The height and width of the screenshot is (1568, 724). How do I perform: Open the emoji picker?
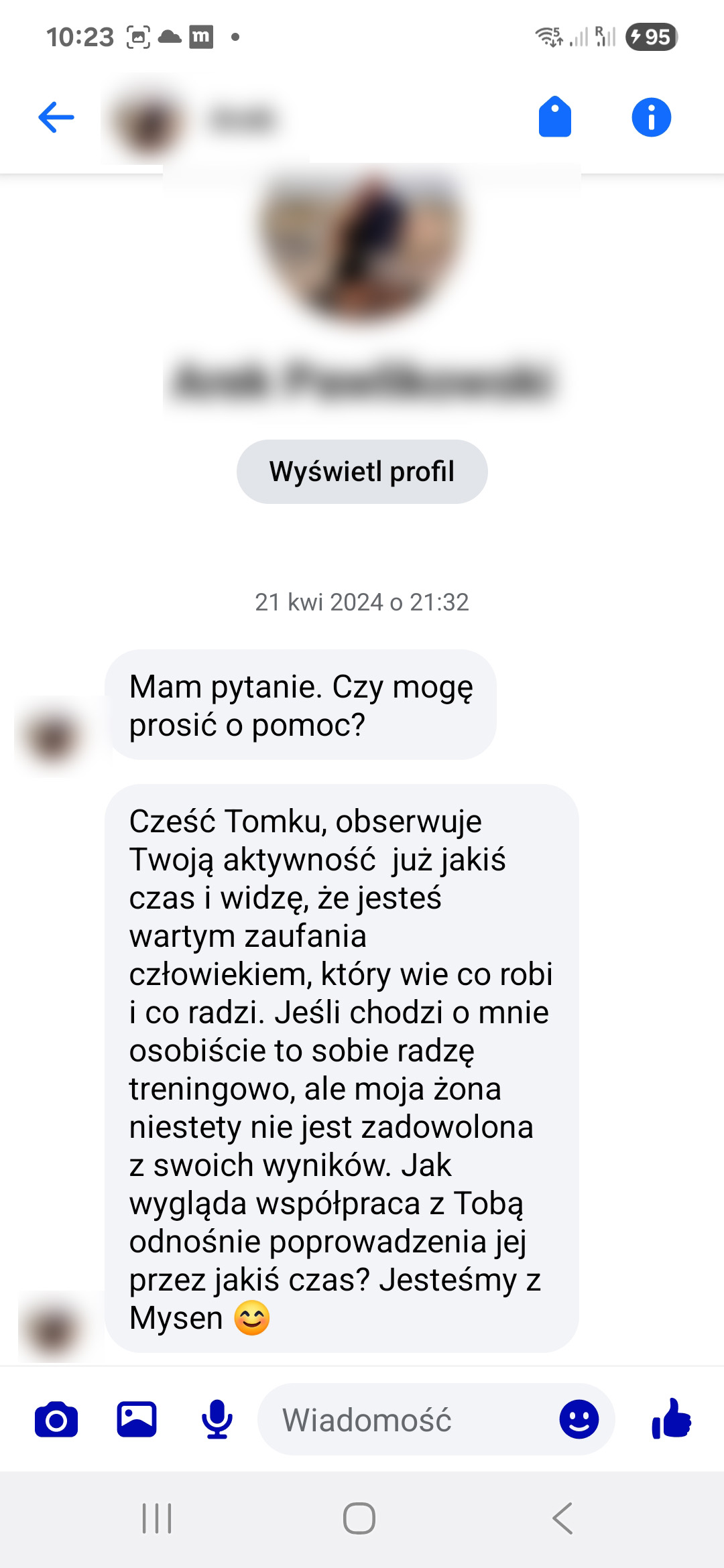click(x=579, y=1419)
